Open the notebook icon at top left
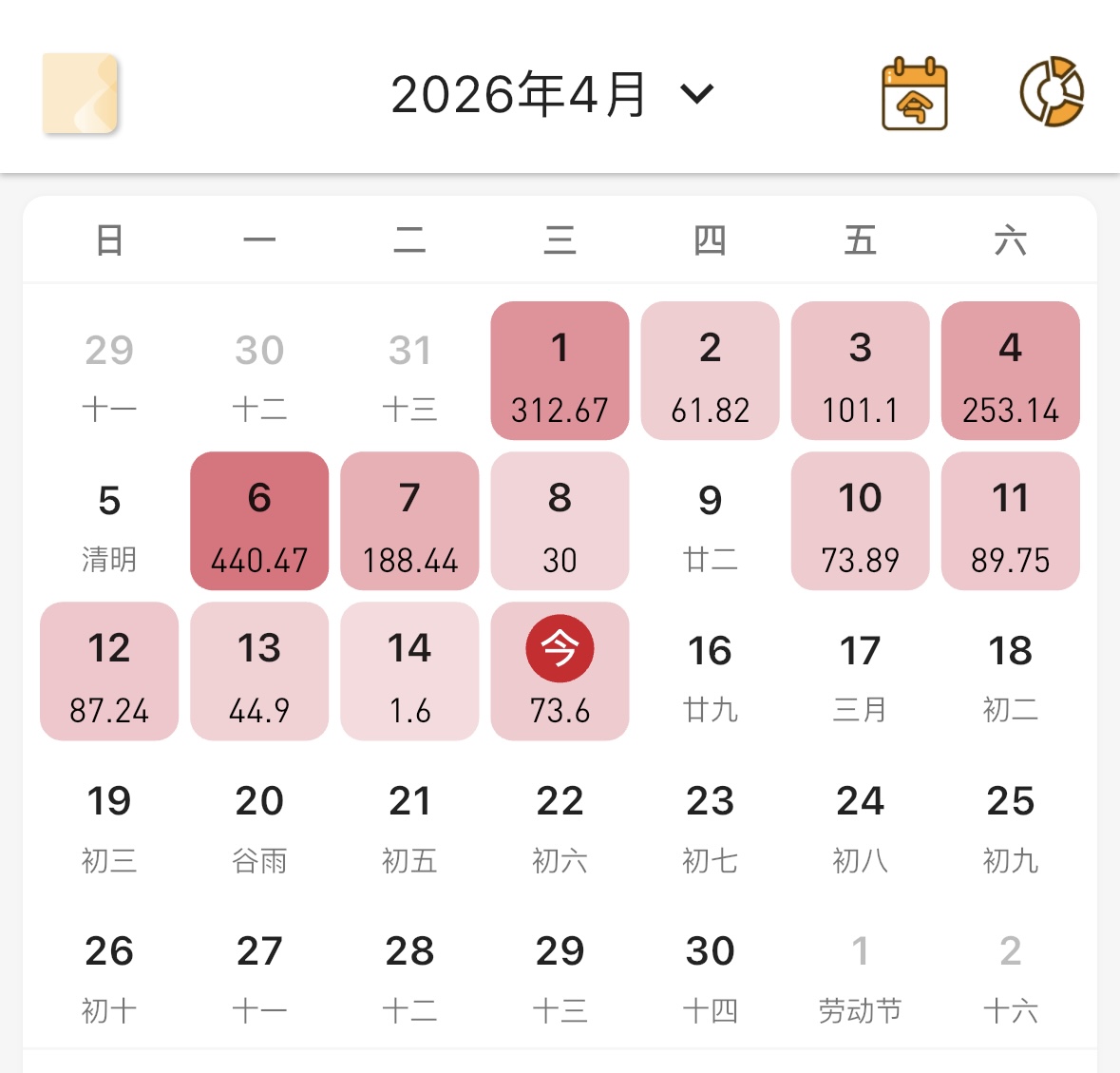Screen dimensions: 1120x1073 [x=80, y=93]
